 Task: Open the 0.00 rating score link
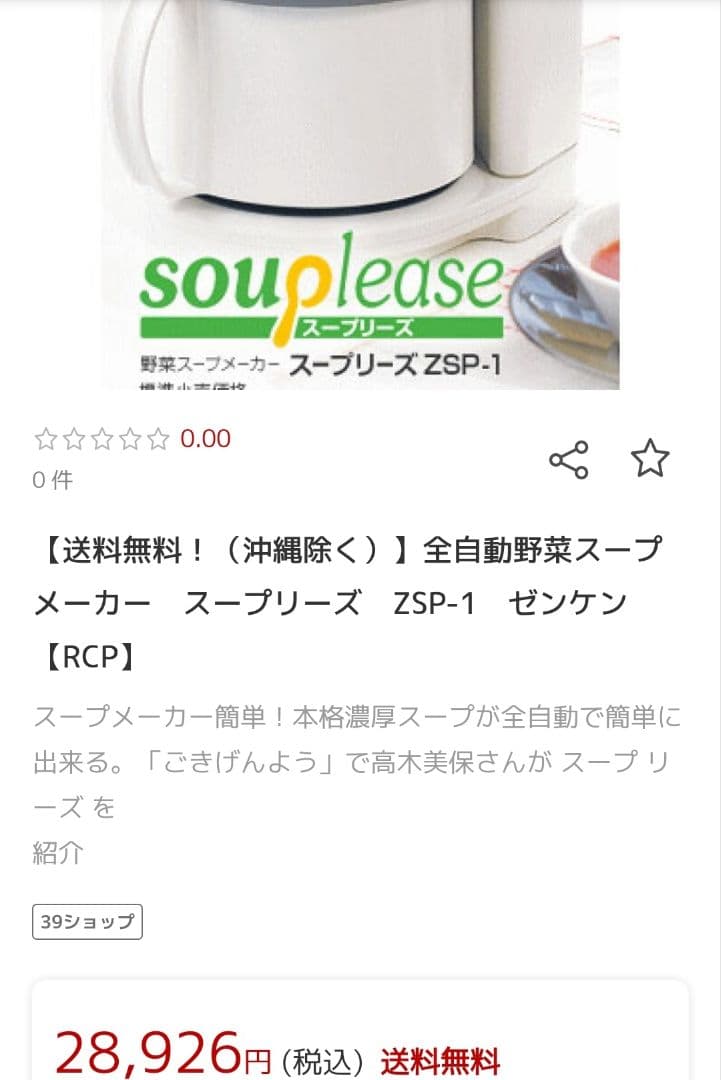[x=204, y=438]
